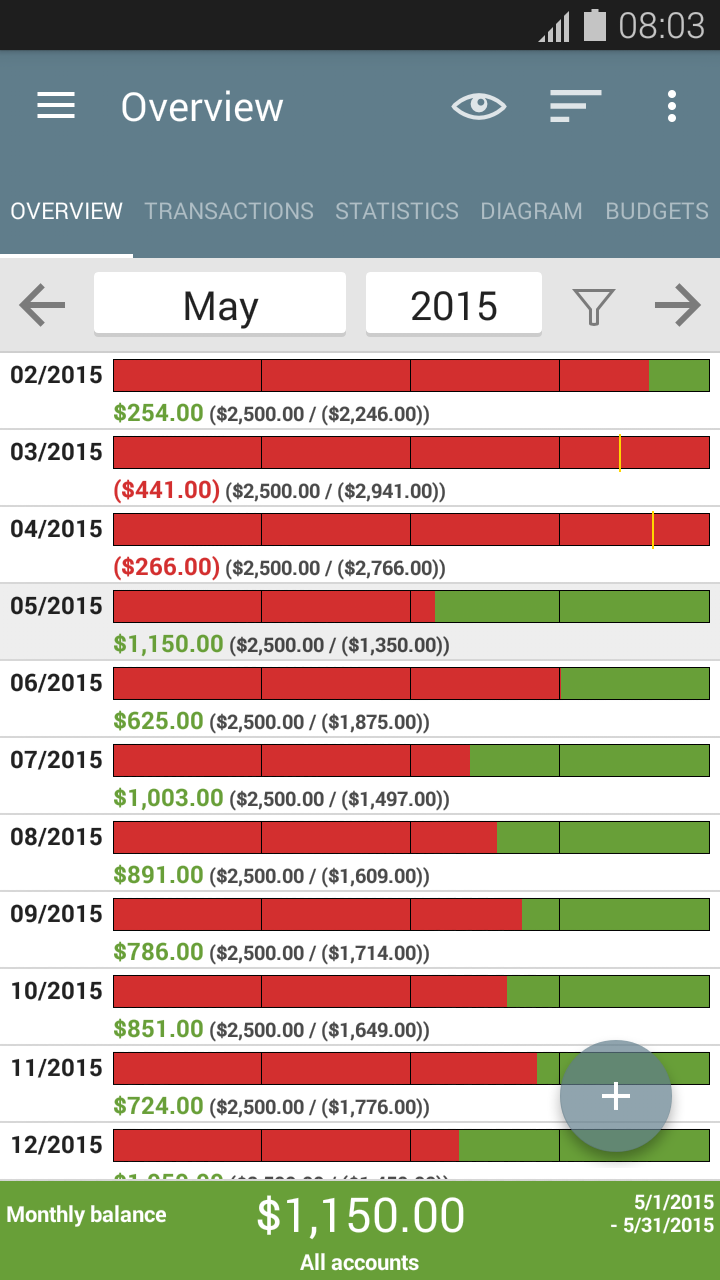Open the 2015 year picker
This screenshot has height=1280, width=720.
(x=454, y=306)
